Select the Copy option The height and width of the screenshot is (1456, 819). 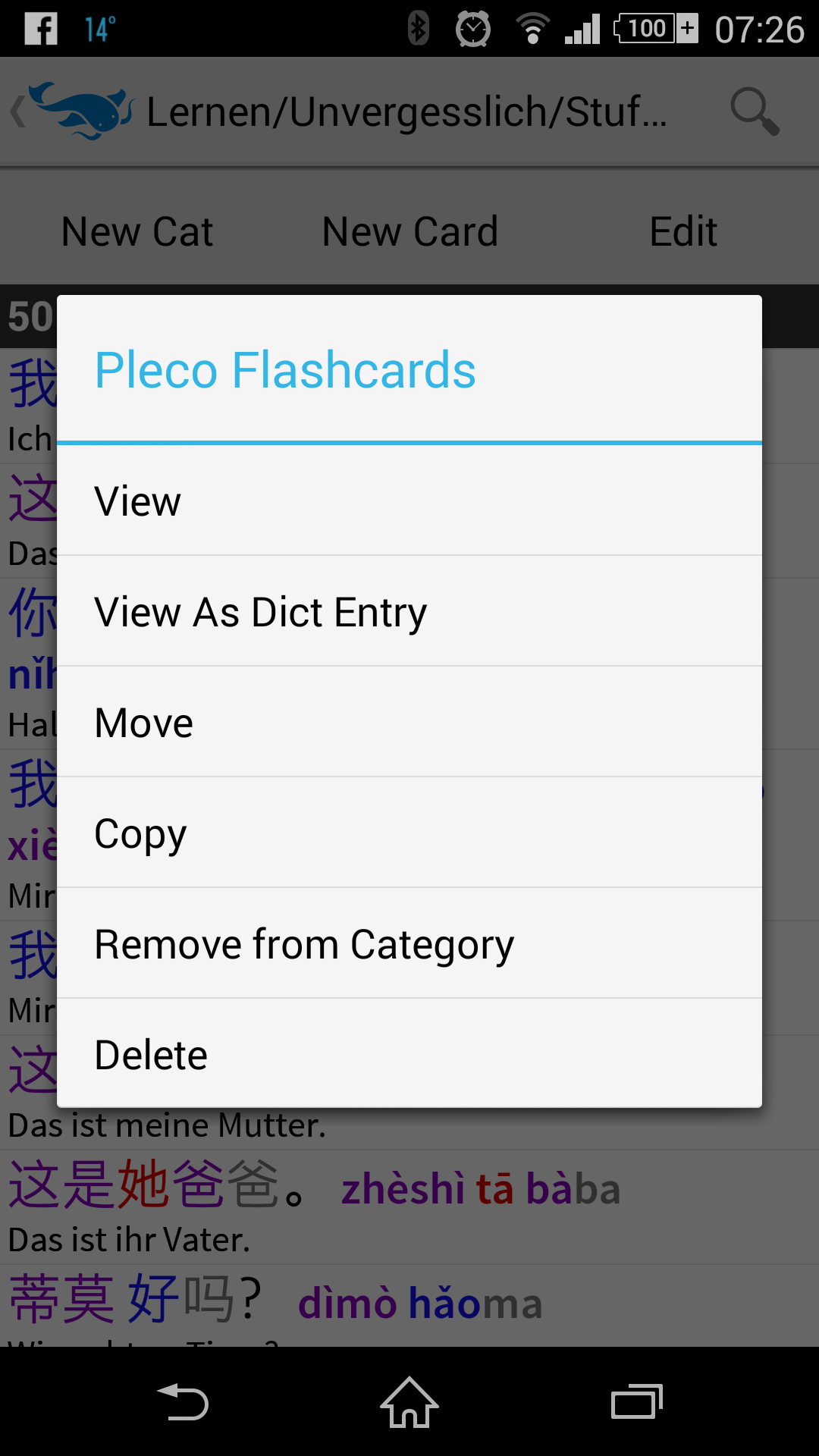coord(409,833)
